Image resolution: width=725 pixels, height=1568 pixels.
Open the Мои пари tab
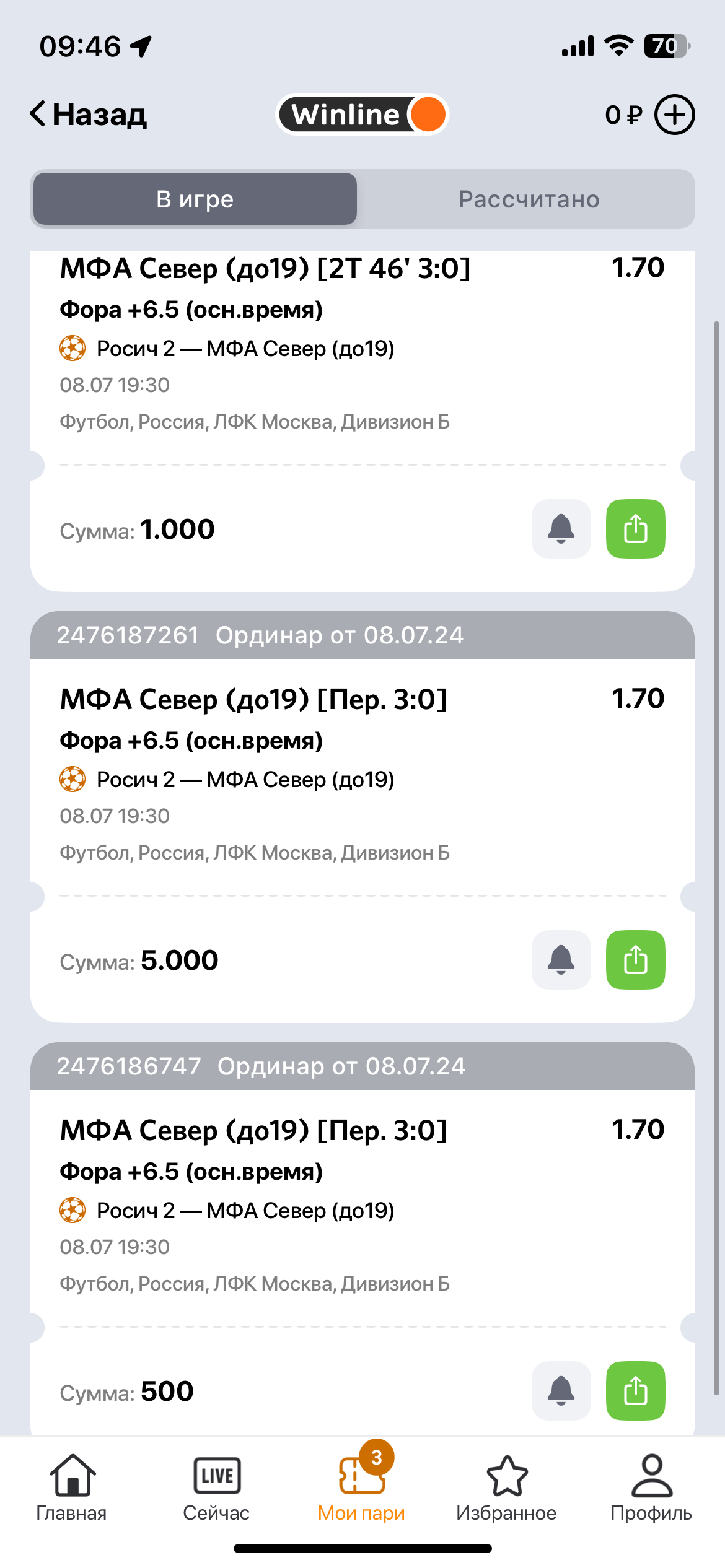362,1487
